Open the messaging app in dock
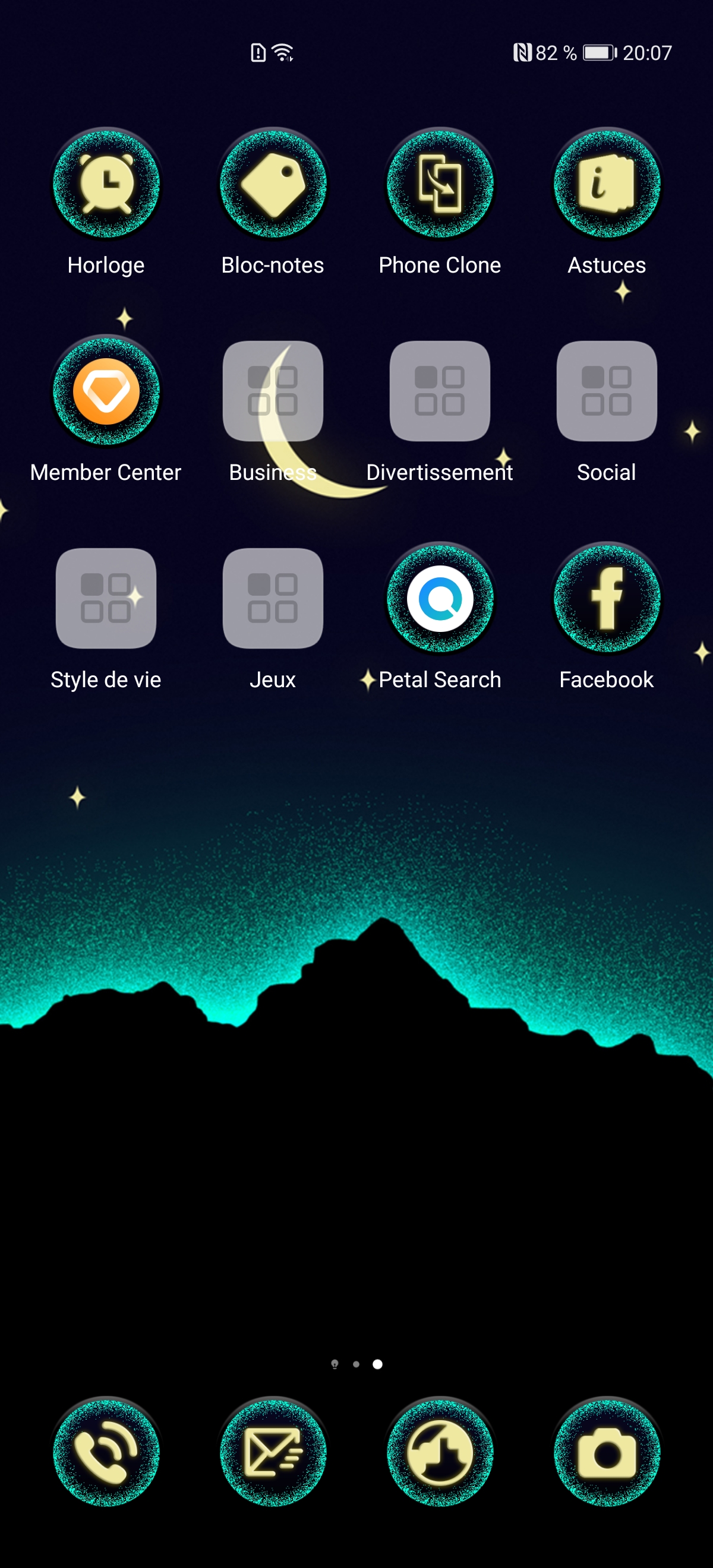713x1568 pixels. pyautogui.click(x=273, y=1452)
